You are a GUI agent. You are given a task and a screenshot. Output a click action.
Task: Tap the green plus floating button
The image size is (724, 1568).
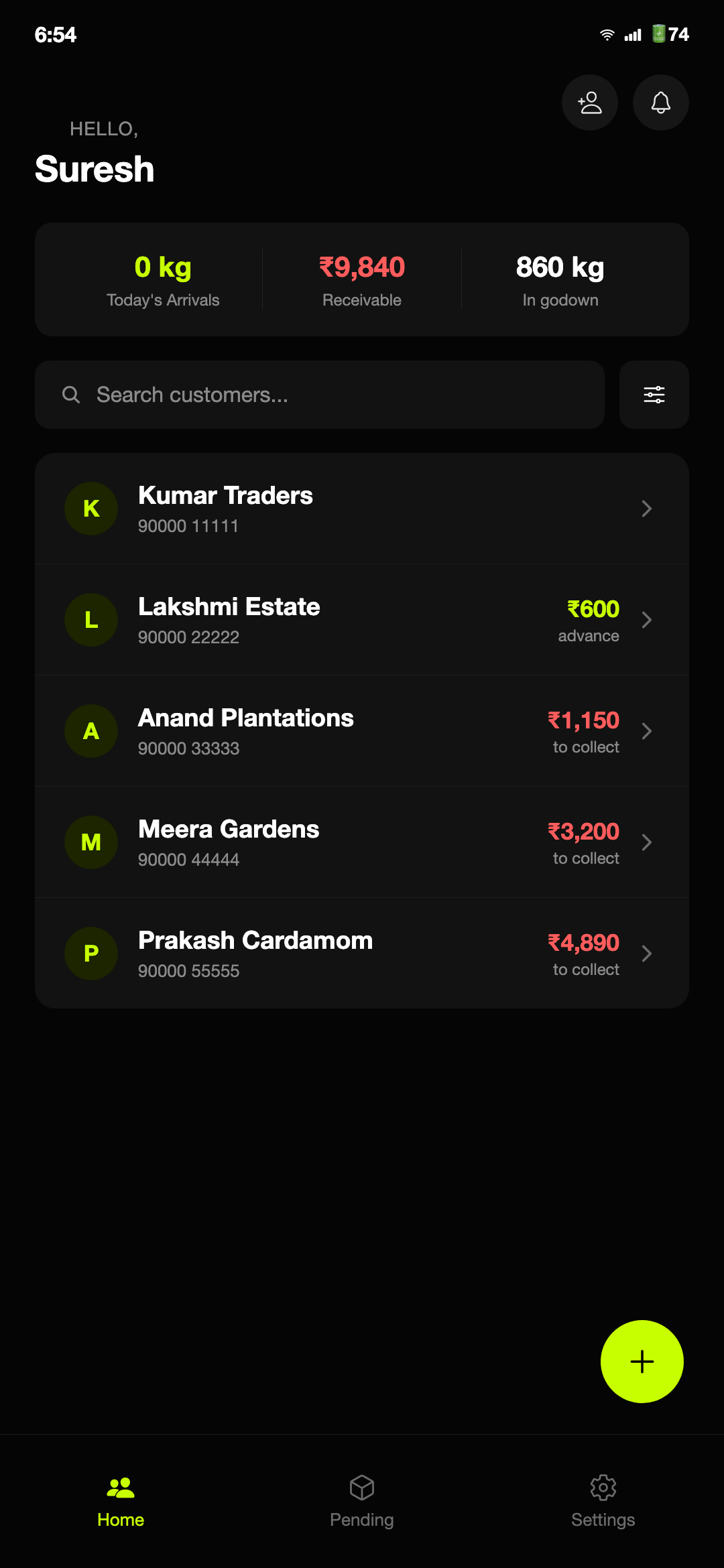642,1362
